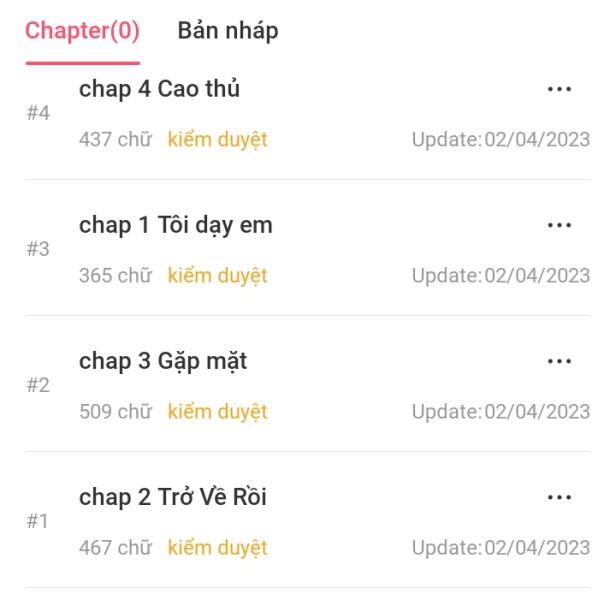Select the Chapter(0) tab
The height and width of the screenshot is (600, 616).
tap(82, 31)
